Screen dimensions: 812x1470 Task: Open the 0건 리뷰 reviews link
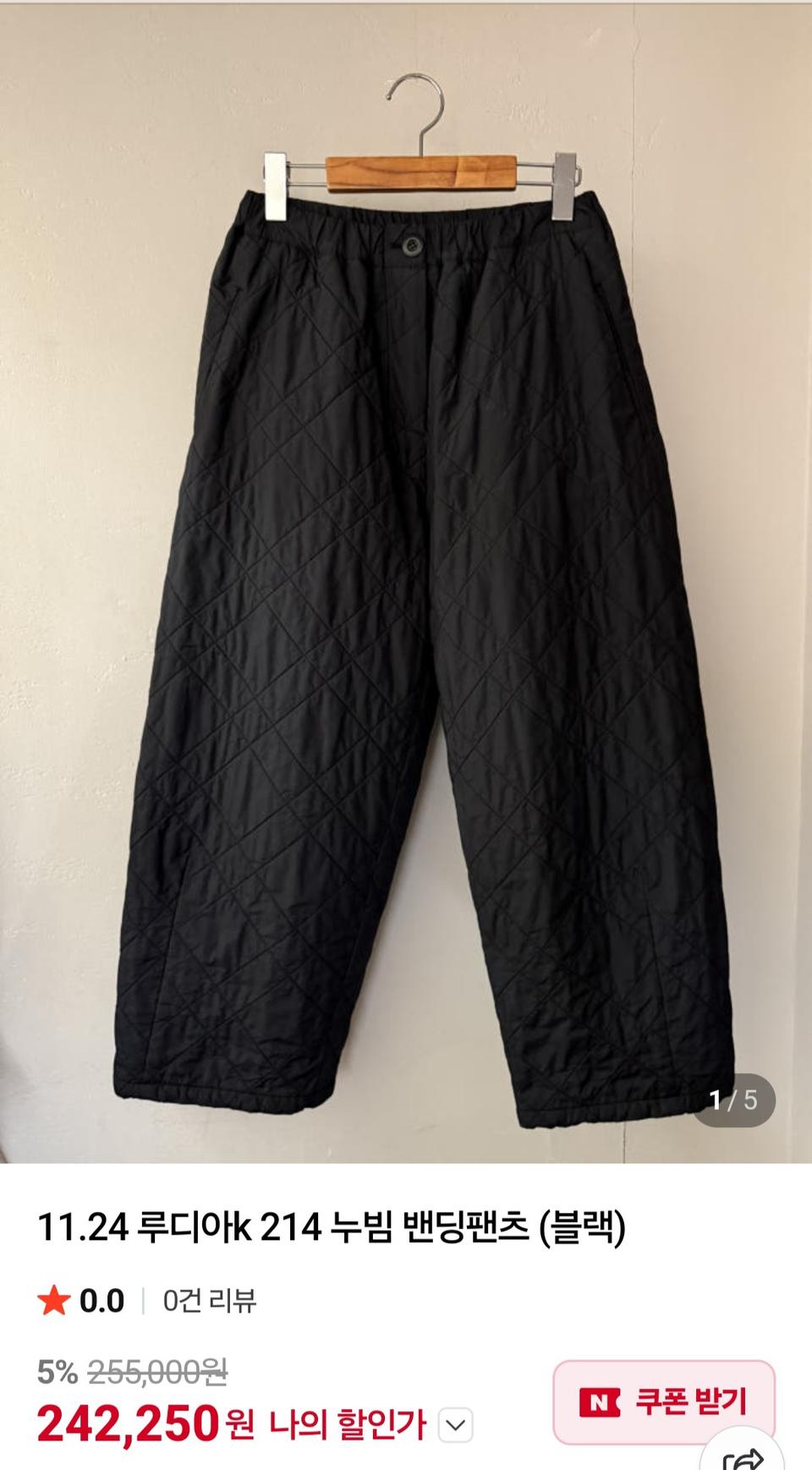coord(210,1301)
